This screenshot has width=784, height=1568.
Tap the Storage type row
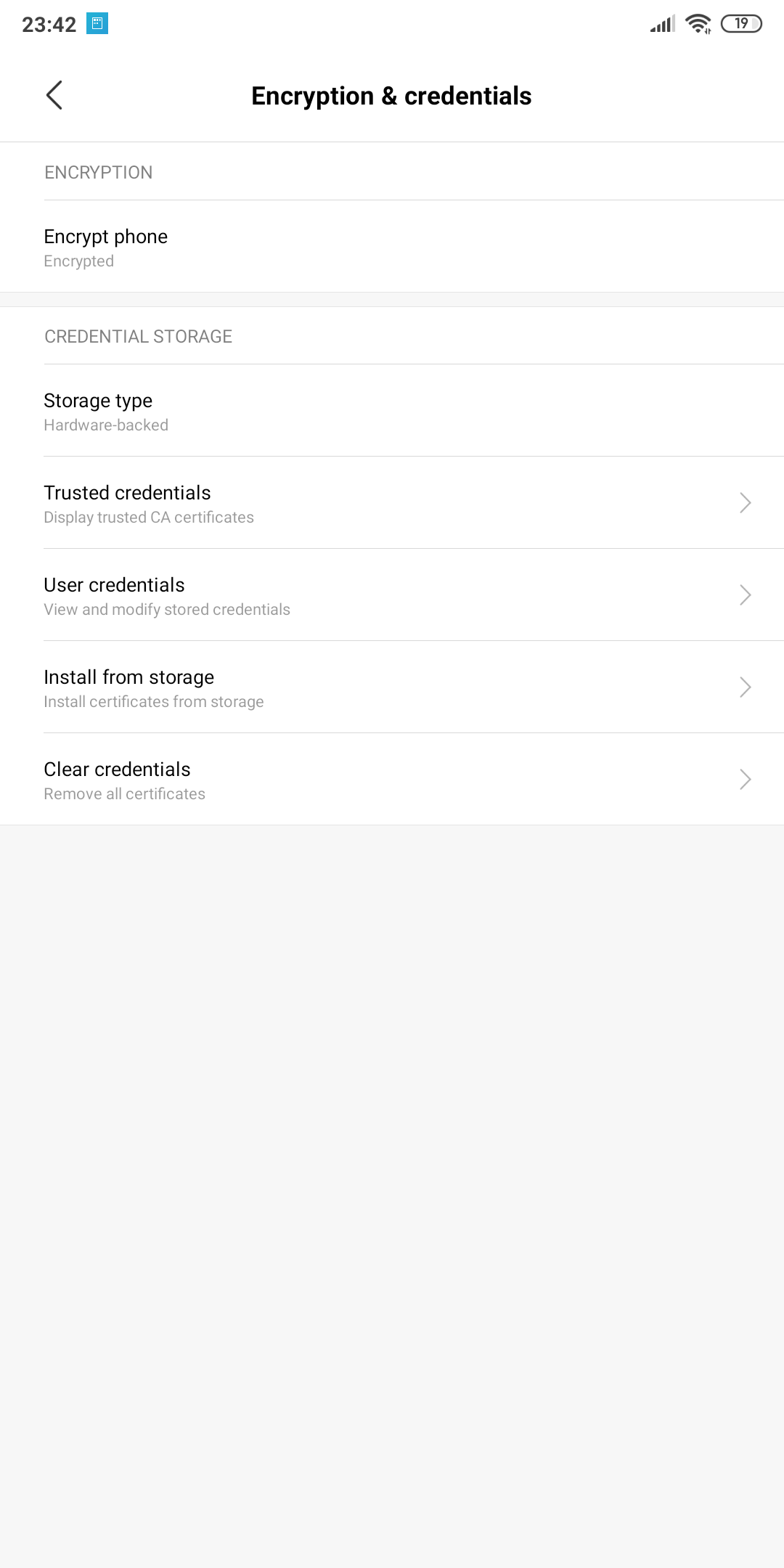click(x=392, y=410)
